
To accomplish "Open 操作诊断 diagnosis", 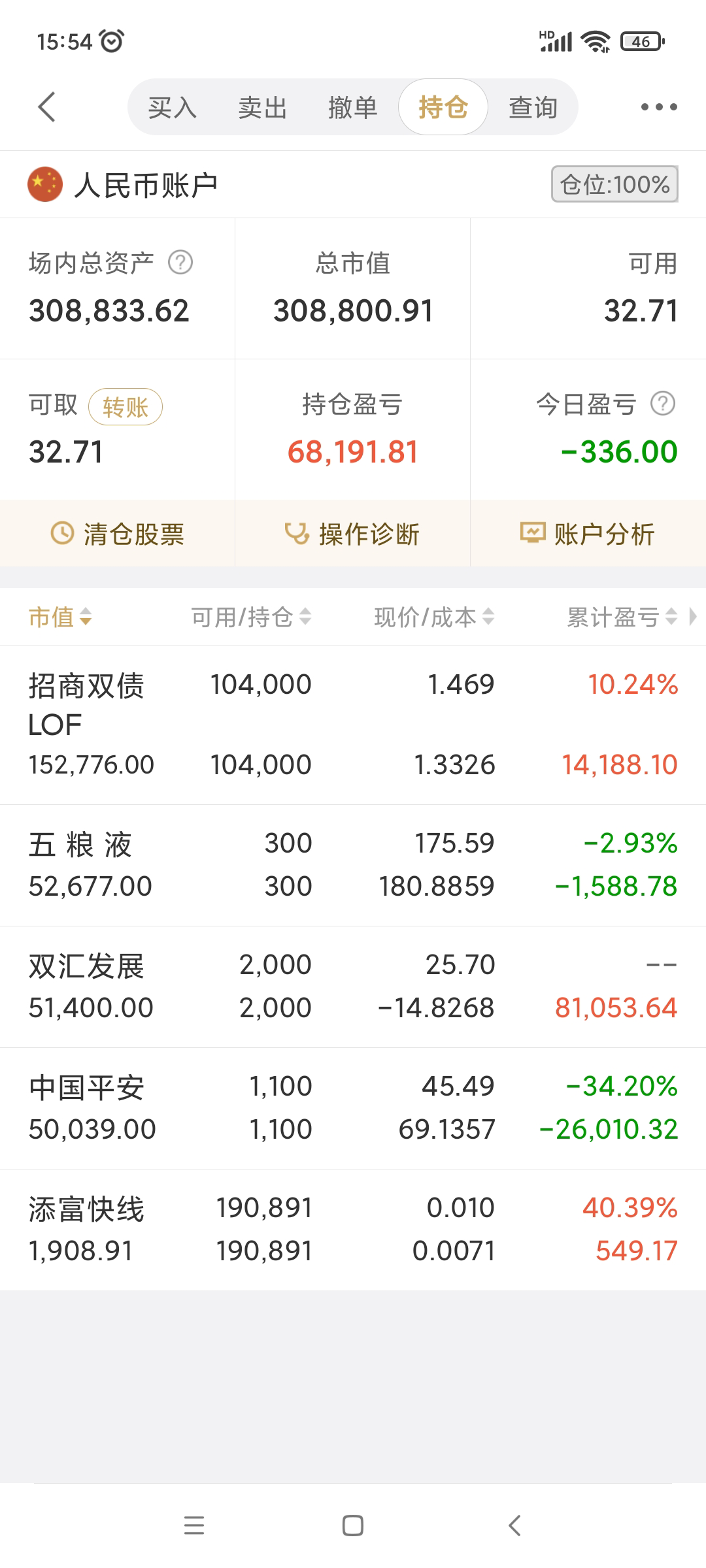I will pyautogui.click(x=352, y=534).
